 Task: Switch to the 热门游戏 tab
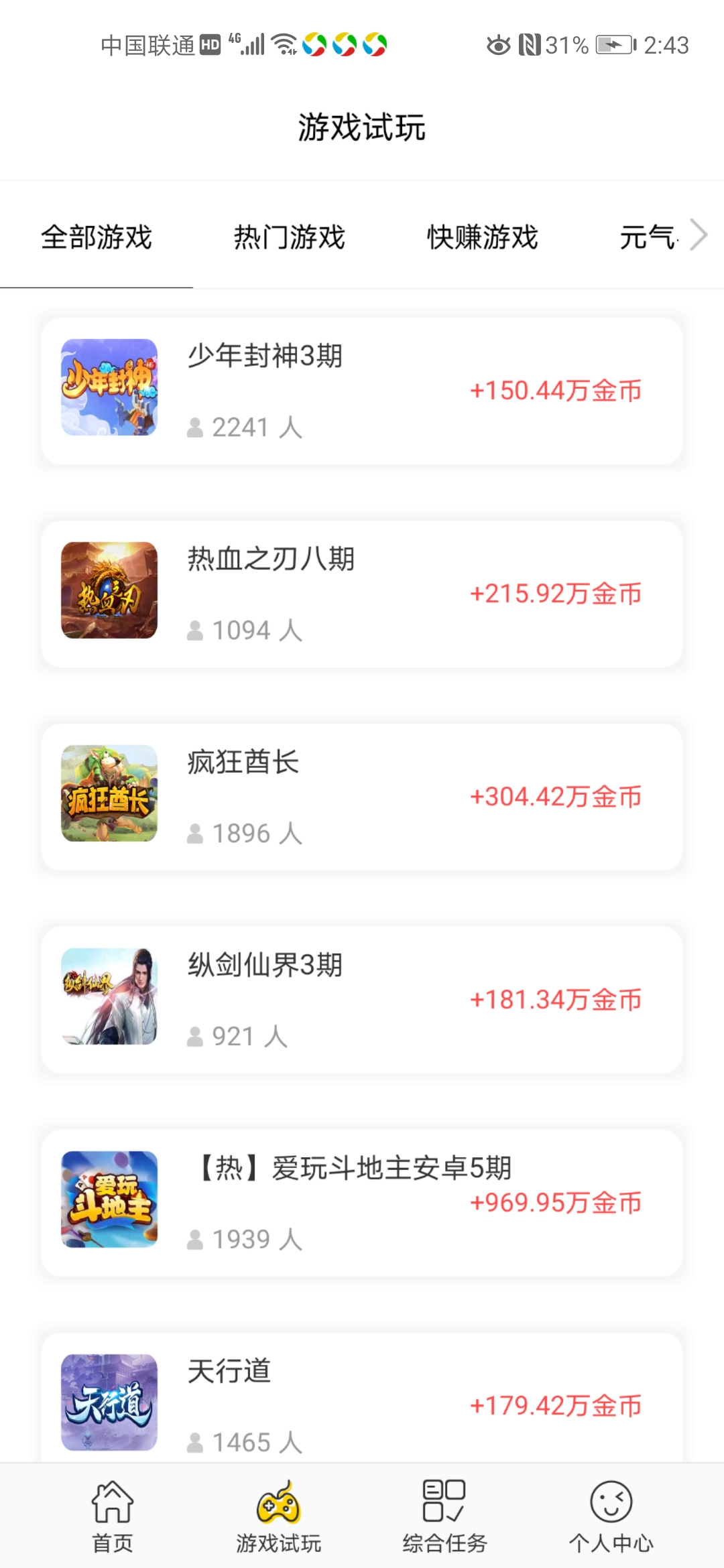(289, 237)
